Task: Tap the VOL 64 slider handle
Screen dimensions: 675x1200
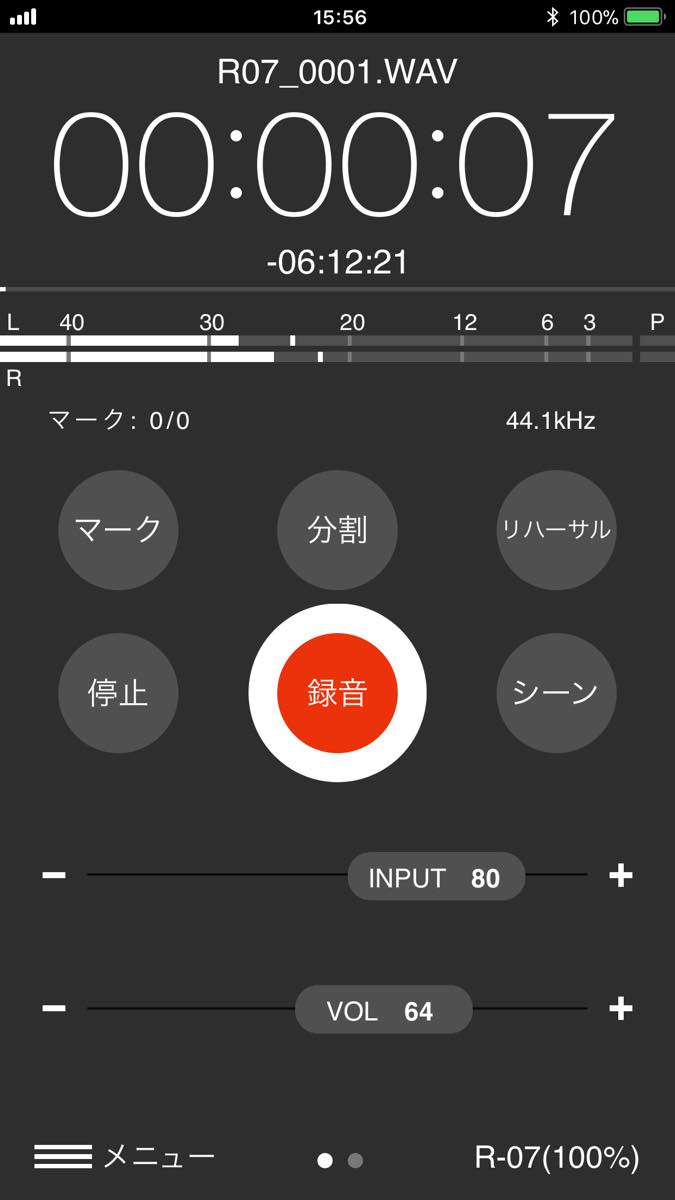Action: [383, 1010]
